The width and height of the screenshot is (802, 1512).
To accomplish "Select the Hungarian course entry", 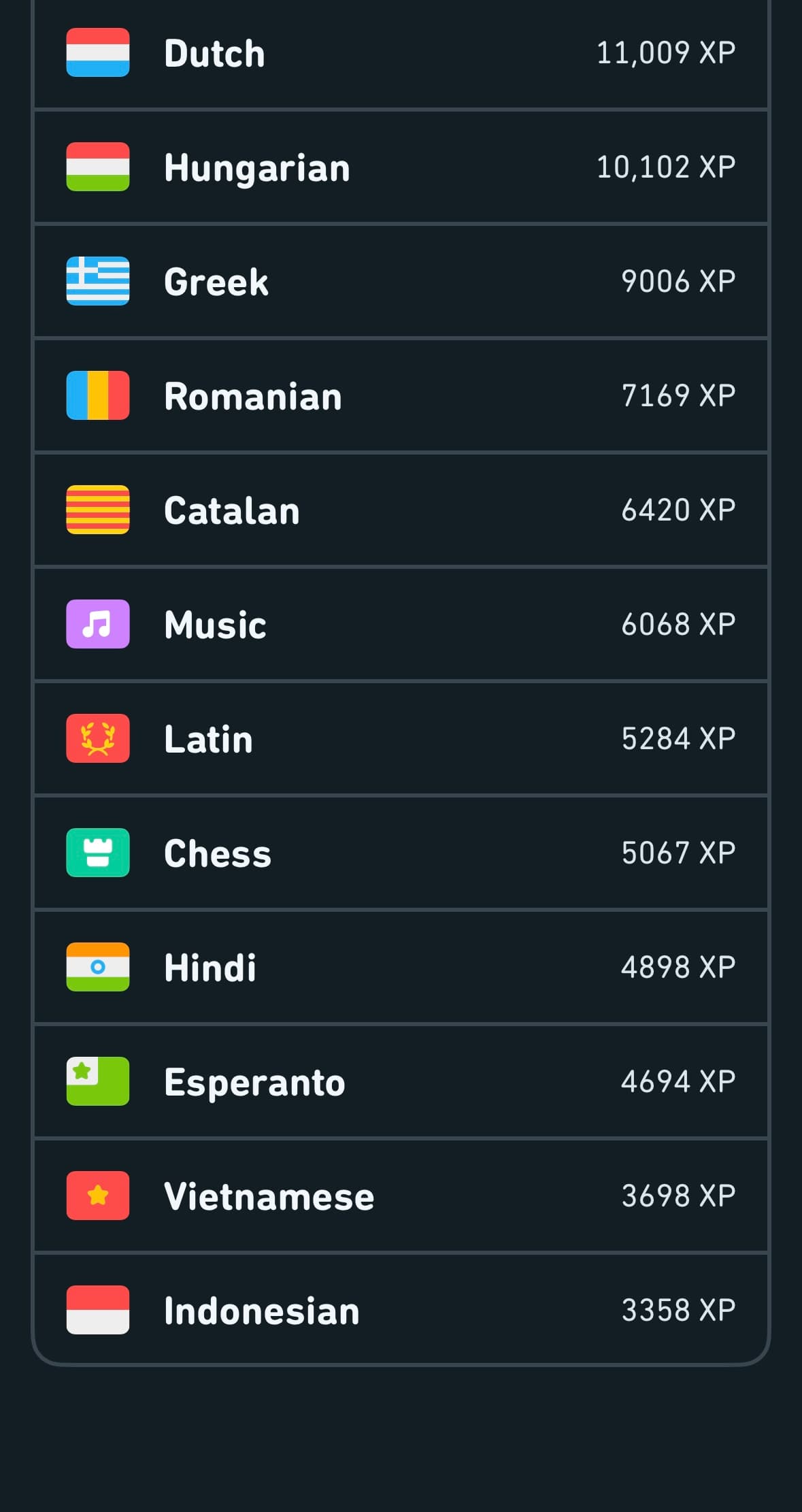I will (401, 168).
